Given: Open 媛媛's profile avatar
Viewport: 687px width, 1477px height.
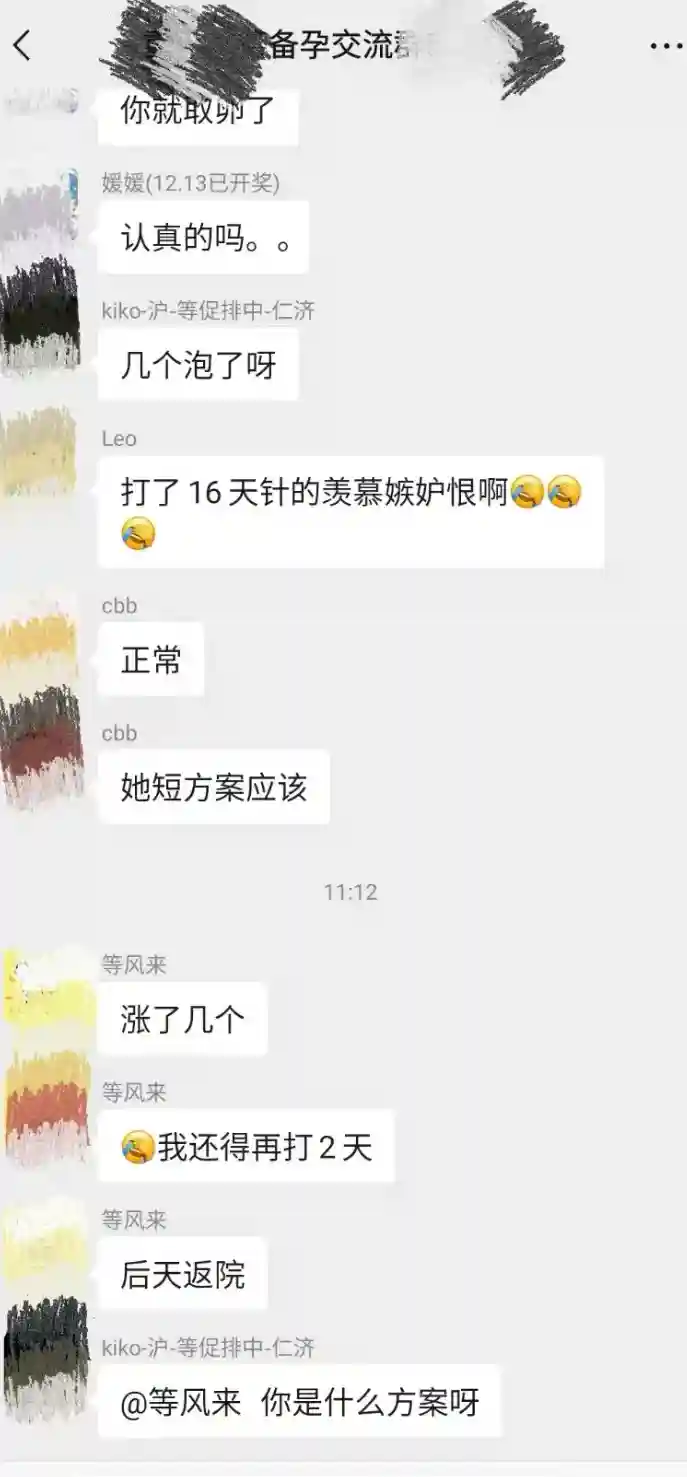Looking at the screenshot, I should (40, 207).
